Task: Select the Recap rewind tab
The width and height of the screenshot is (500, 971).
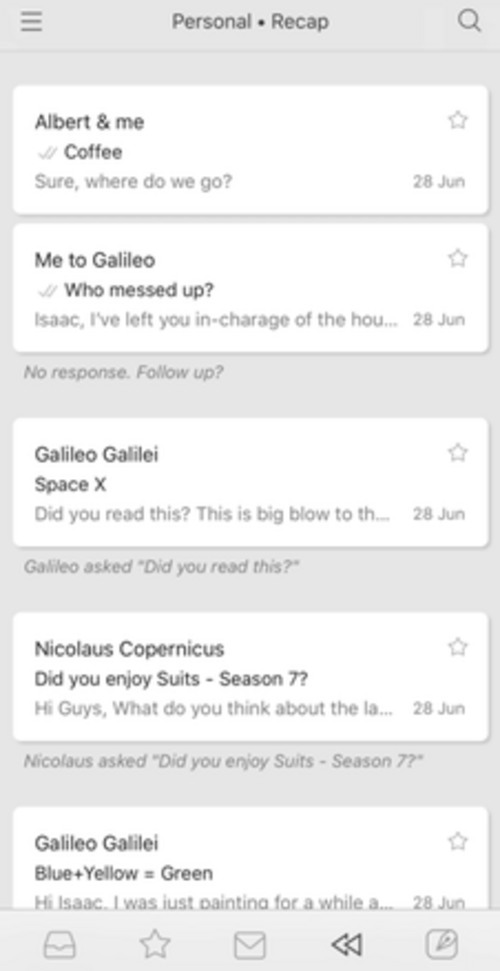Action: pos(346,945)
